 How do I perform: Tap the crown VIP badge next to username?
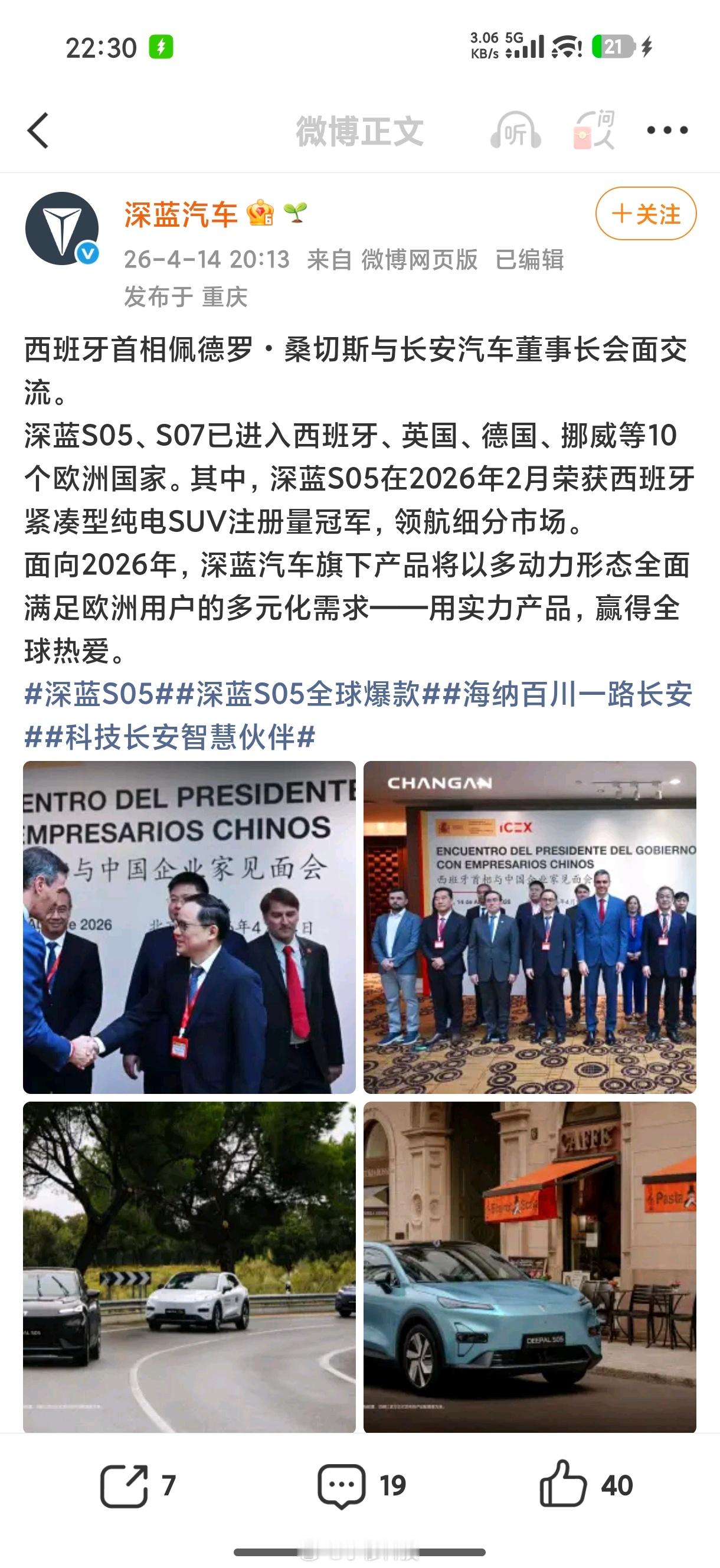[x=258, y=214]
